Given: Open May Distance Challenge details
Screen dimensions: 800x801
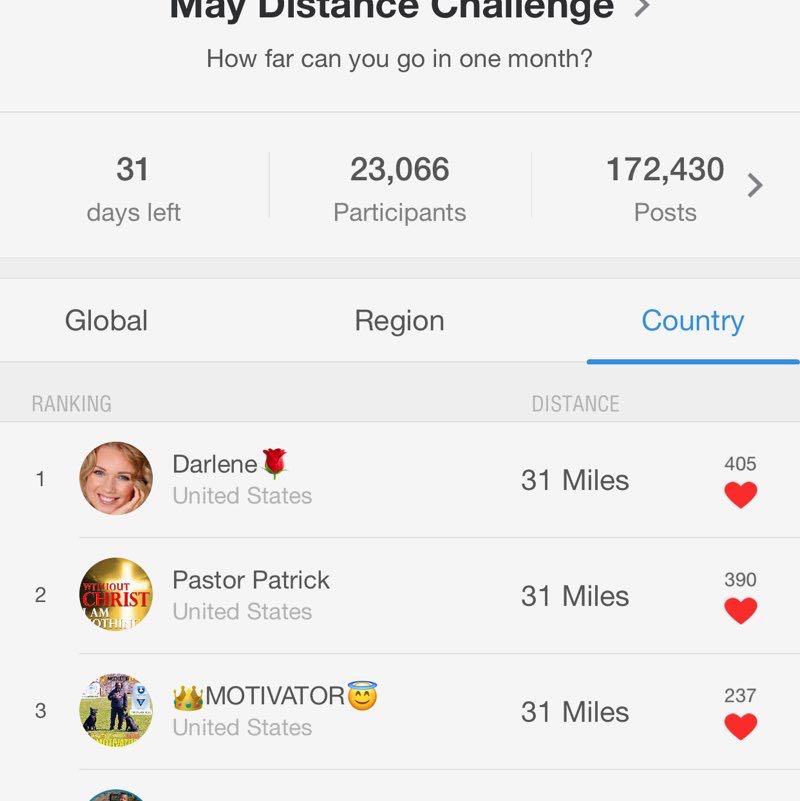Looking at the screenshot, I should coord(400,10).
